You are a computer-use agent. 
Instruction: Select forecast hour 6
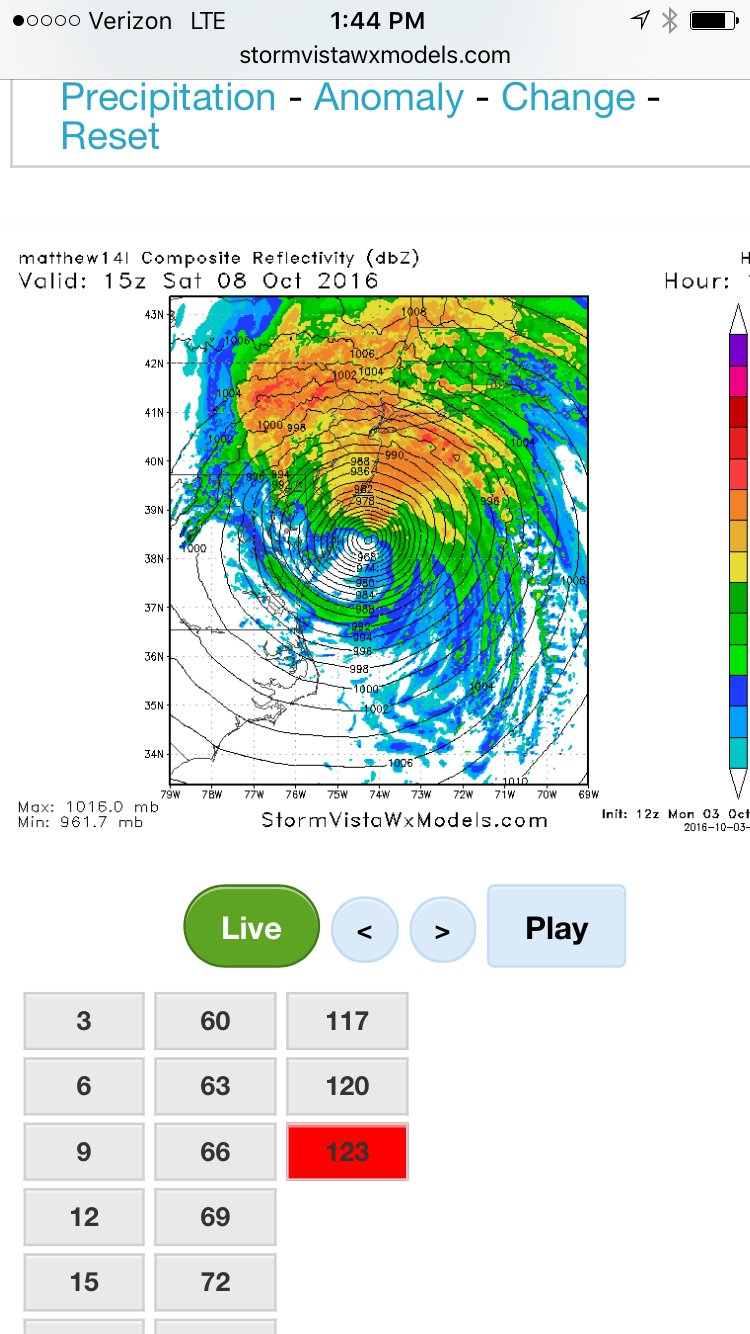(x=84, y=1086)
